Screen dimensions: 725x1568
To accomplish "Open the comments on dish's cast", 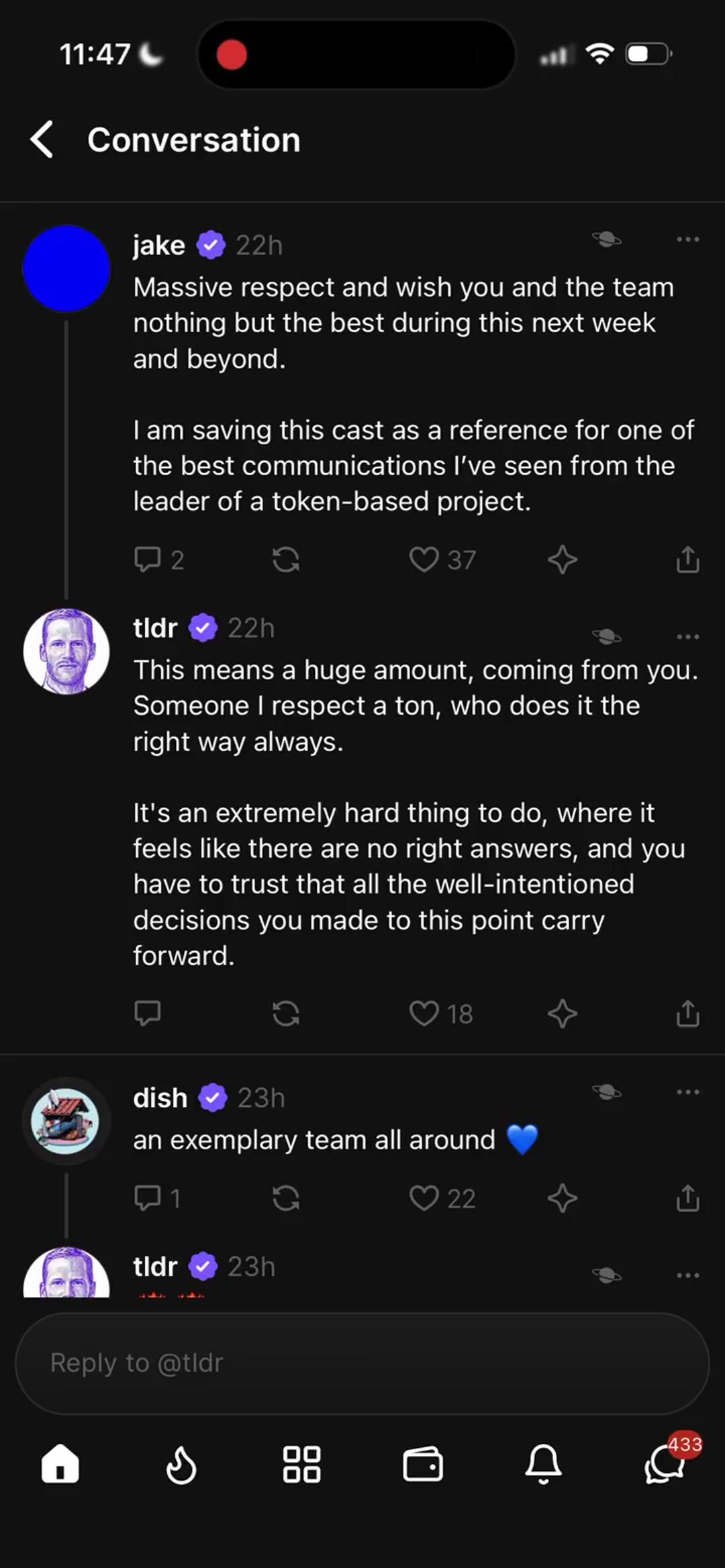I will pos(148,1198).
